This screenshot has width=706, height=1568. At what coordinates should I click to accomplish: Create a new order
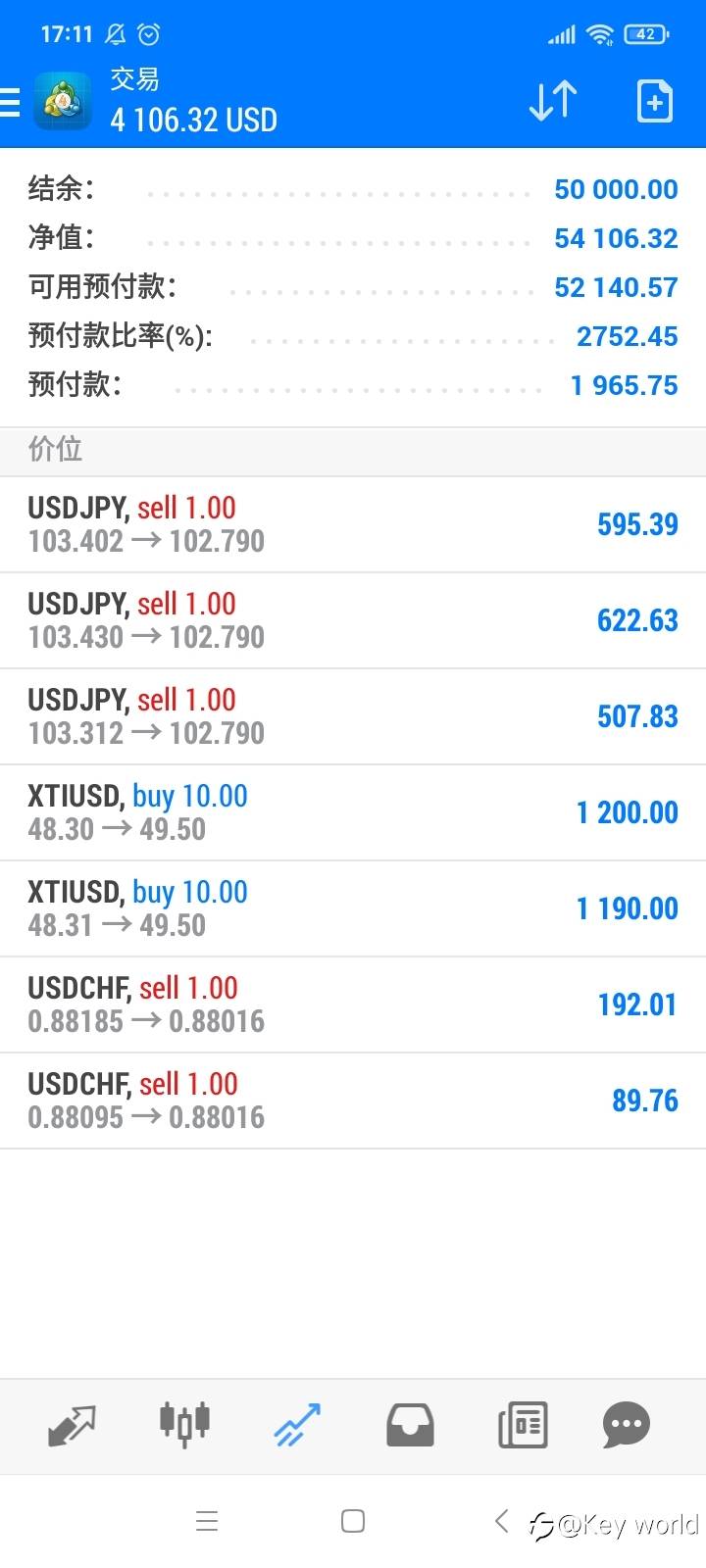[x=654, y=101]
